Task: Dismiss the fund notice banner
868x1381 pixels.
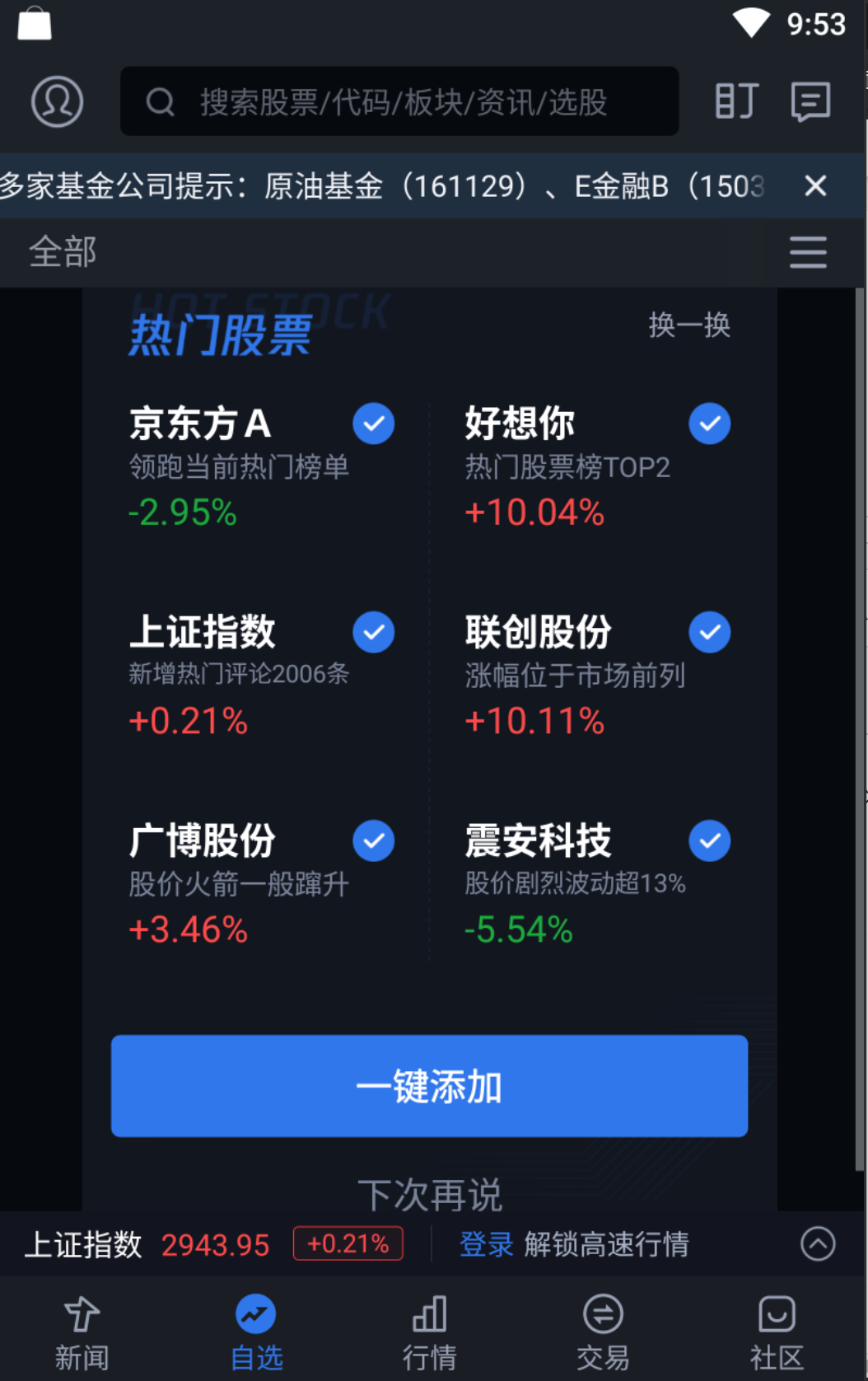Action: [x=814, y=186]
